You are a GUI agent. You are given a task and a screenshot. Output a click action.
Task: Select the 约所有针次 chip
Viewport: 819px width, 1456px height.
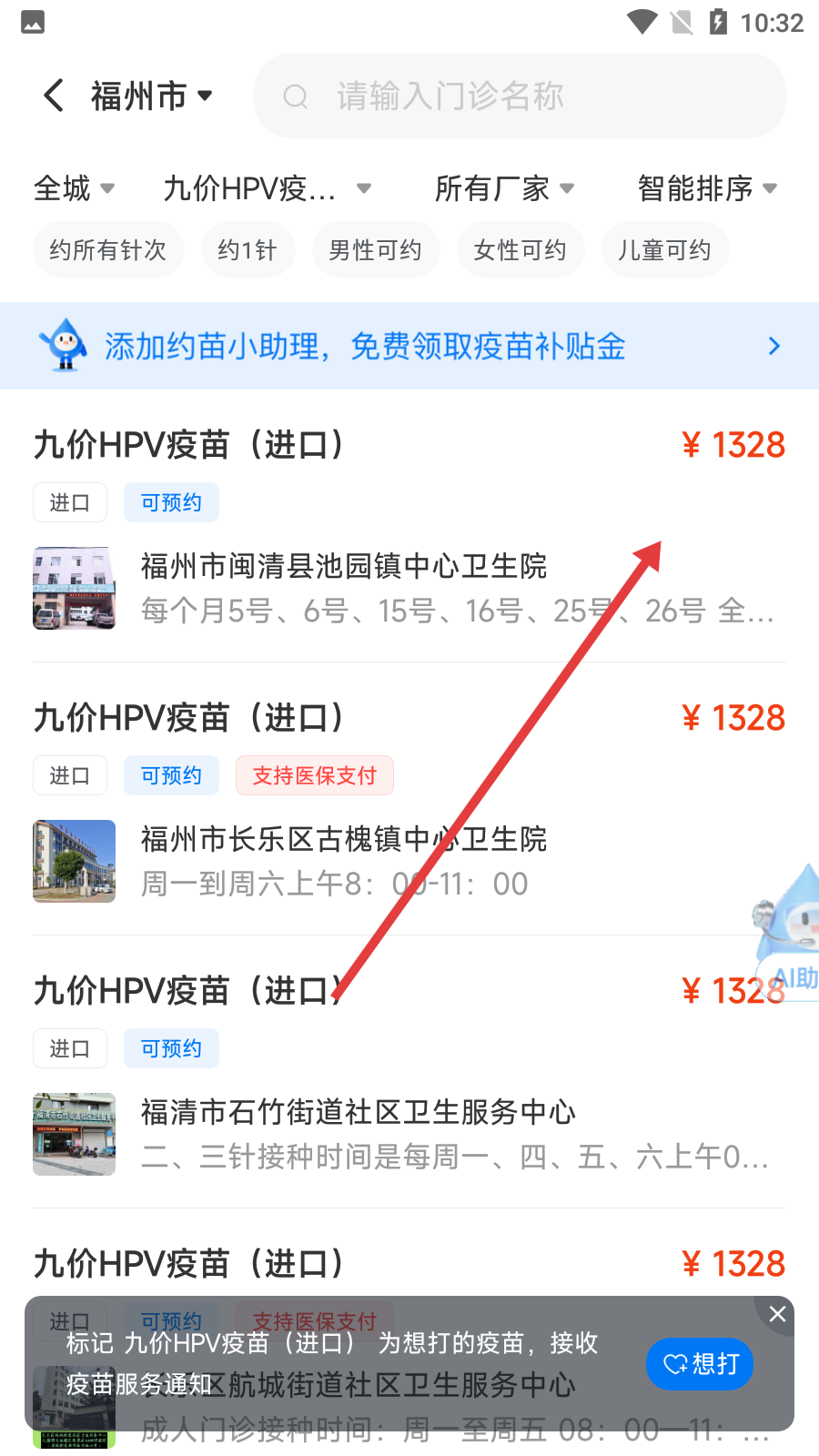click(108, 250)
